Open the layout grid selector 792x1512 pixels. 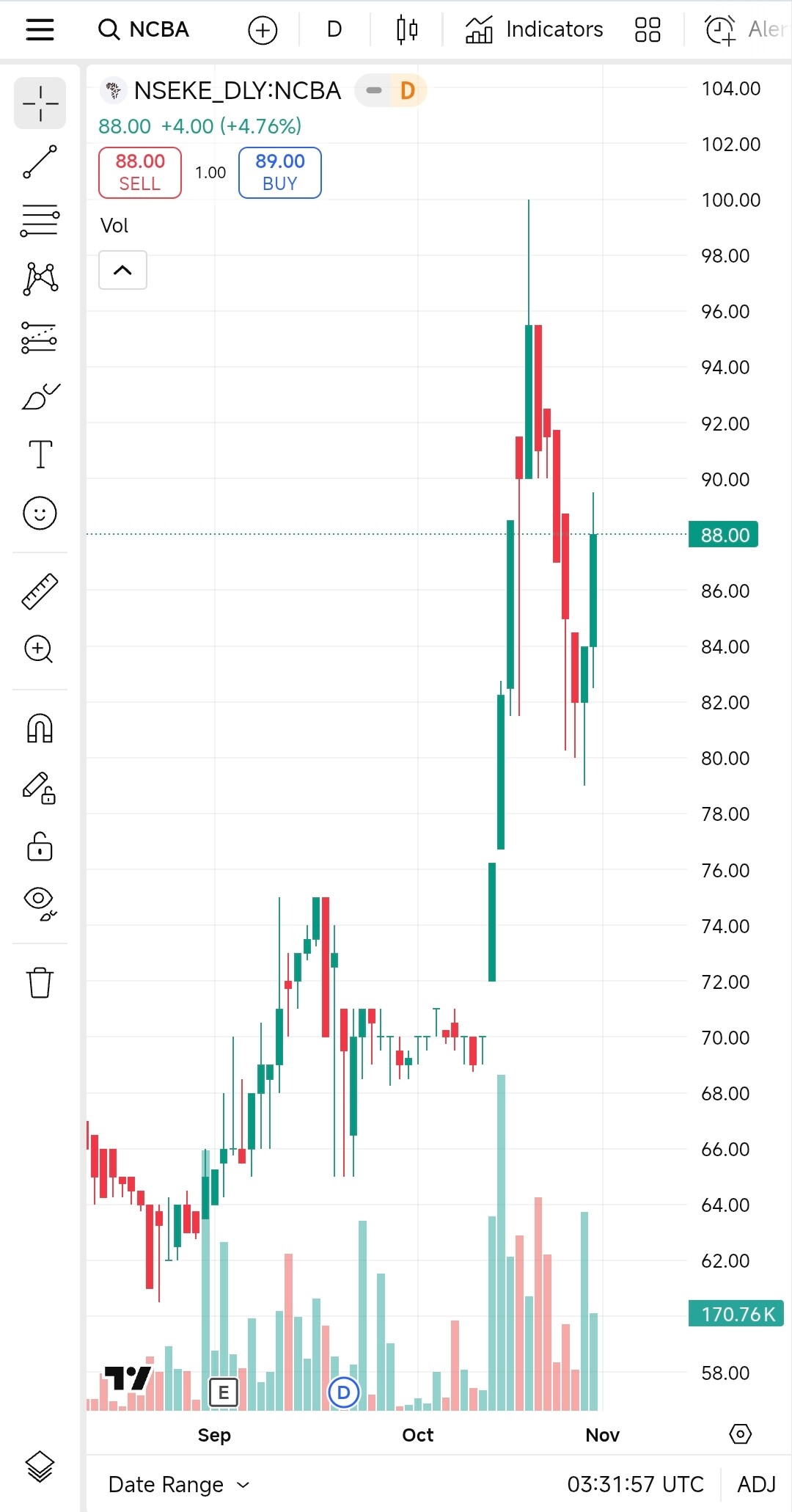pos(648,29)
